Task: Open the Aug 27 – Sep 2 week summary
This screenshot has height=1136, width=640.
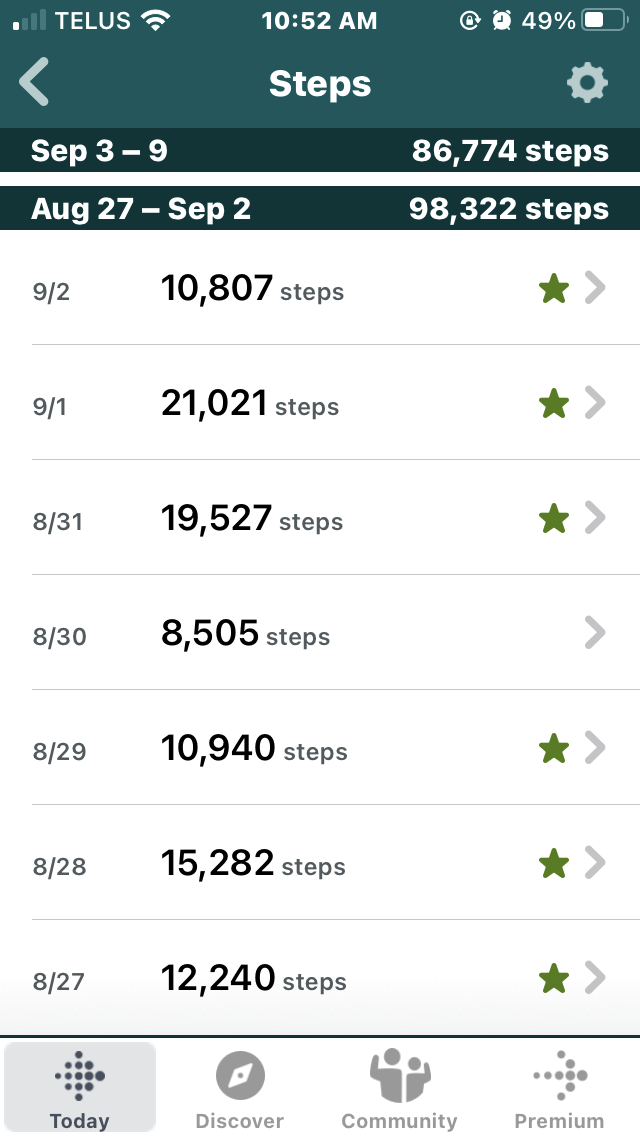Action: (320, 209)
